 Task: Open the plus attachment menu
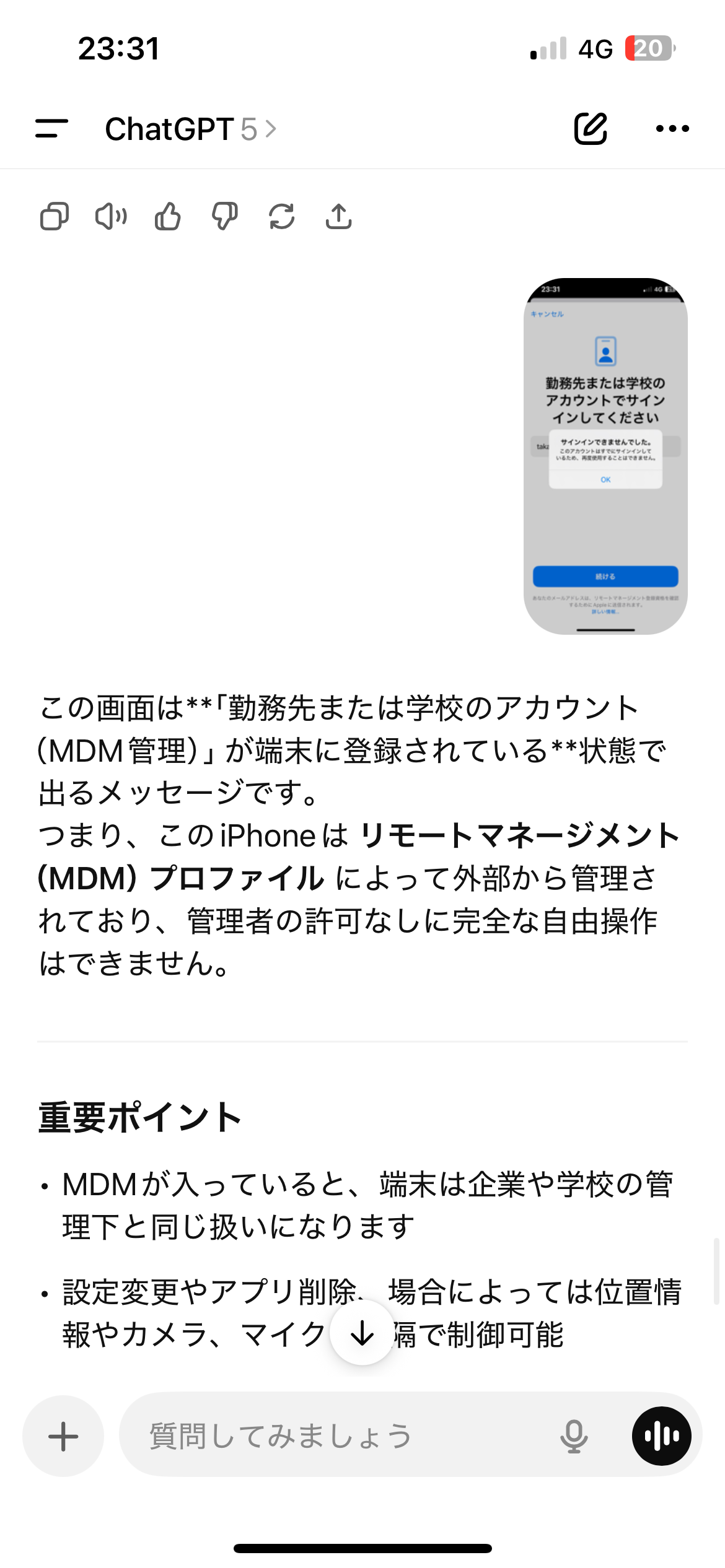point(63,1436)
